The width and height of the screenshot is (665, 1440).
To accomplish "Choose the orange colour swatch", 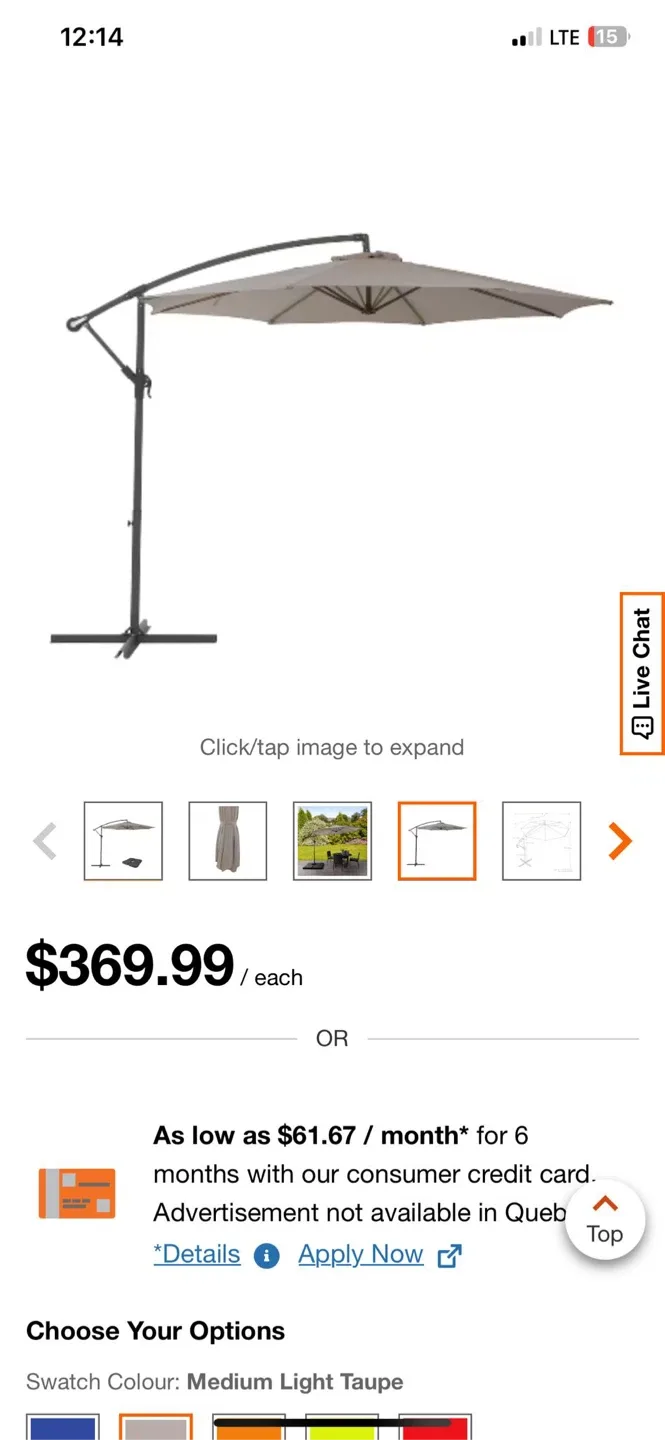I will click(249, 1430).
